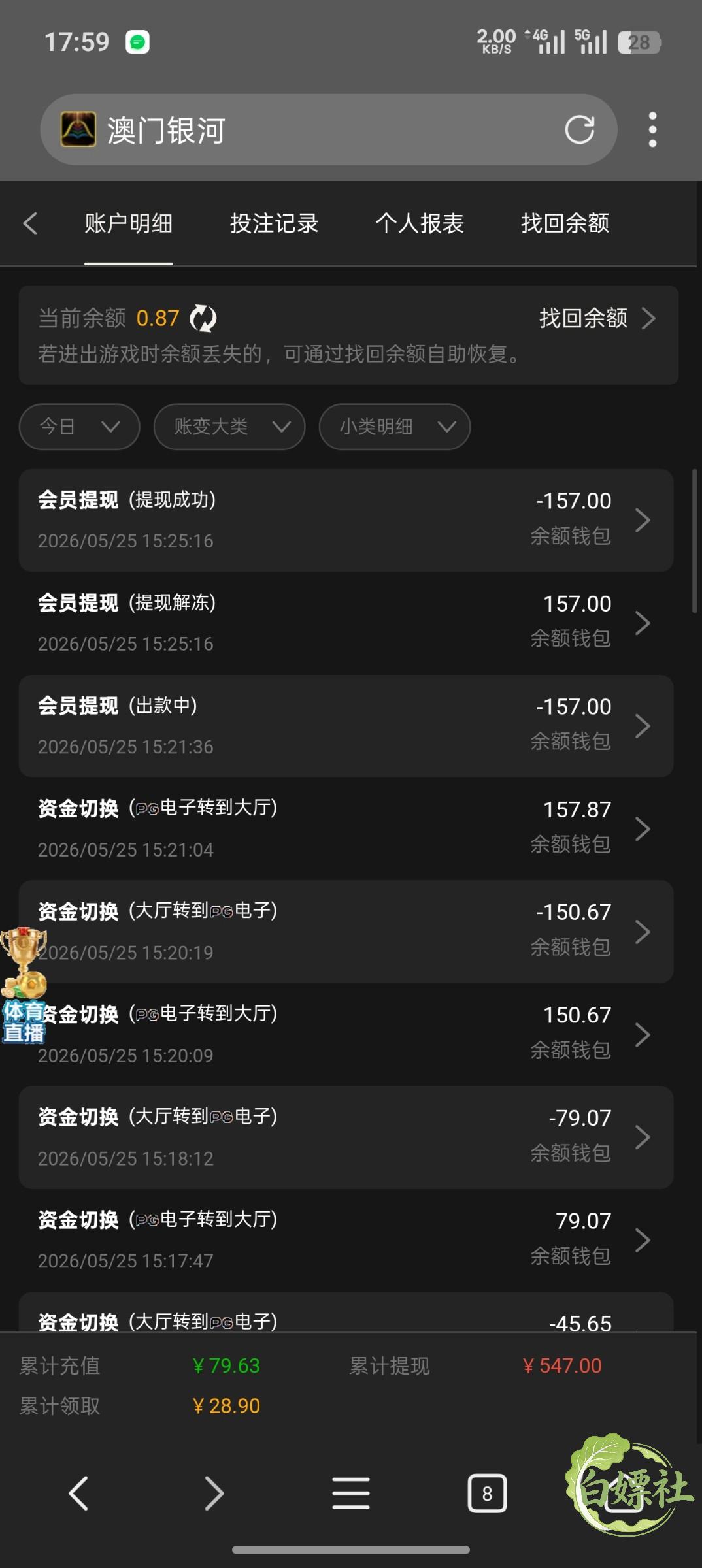Switch to the 投注记录 tab
This screenshot has height=1568, width=702.
(274, 223)
